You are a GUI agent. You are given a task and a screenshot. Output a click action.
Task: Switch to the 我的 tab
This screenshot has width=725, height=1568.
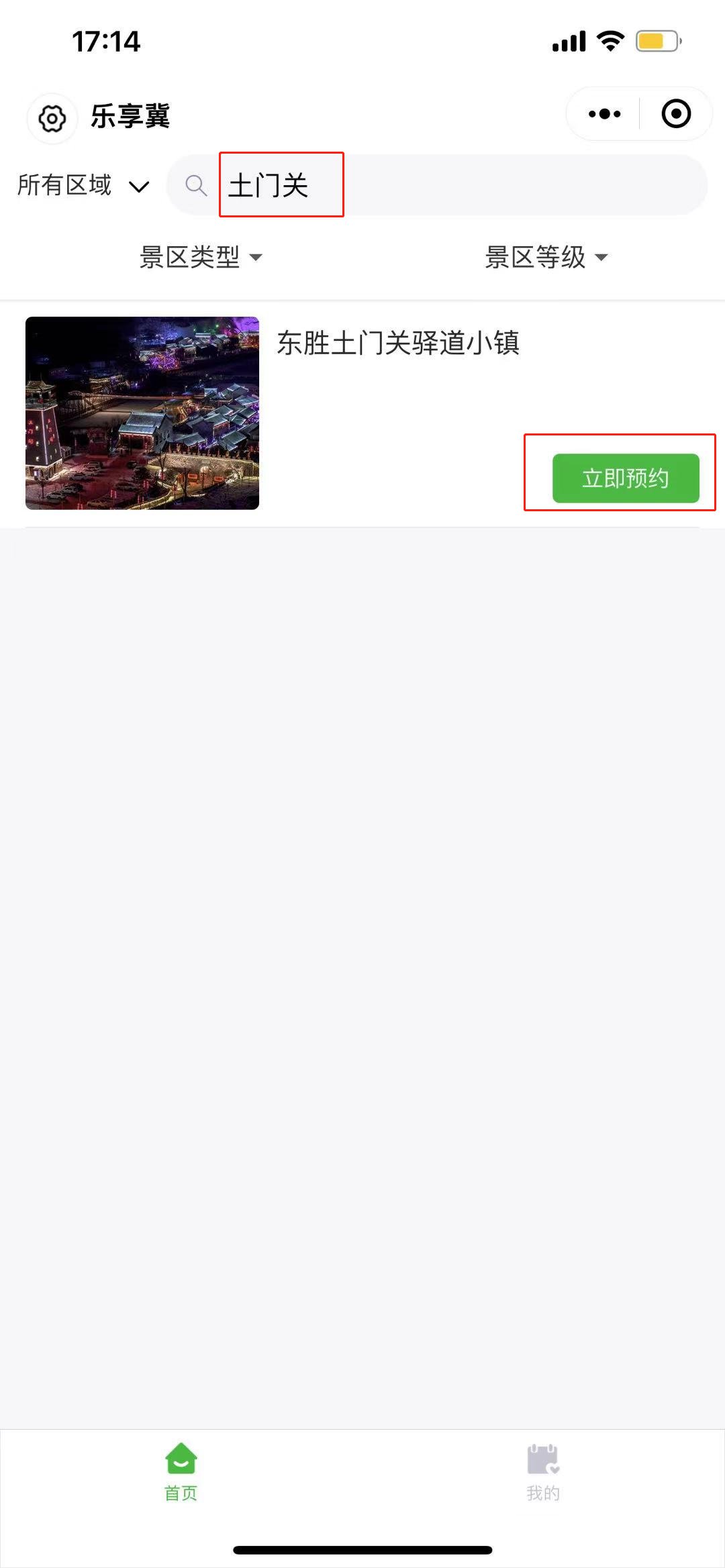coord(543,1473)
